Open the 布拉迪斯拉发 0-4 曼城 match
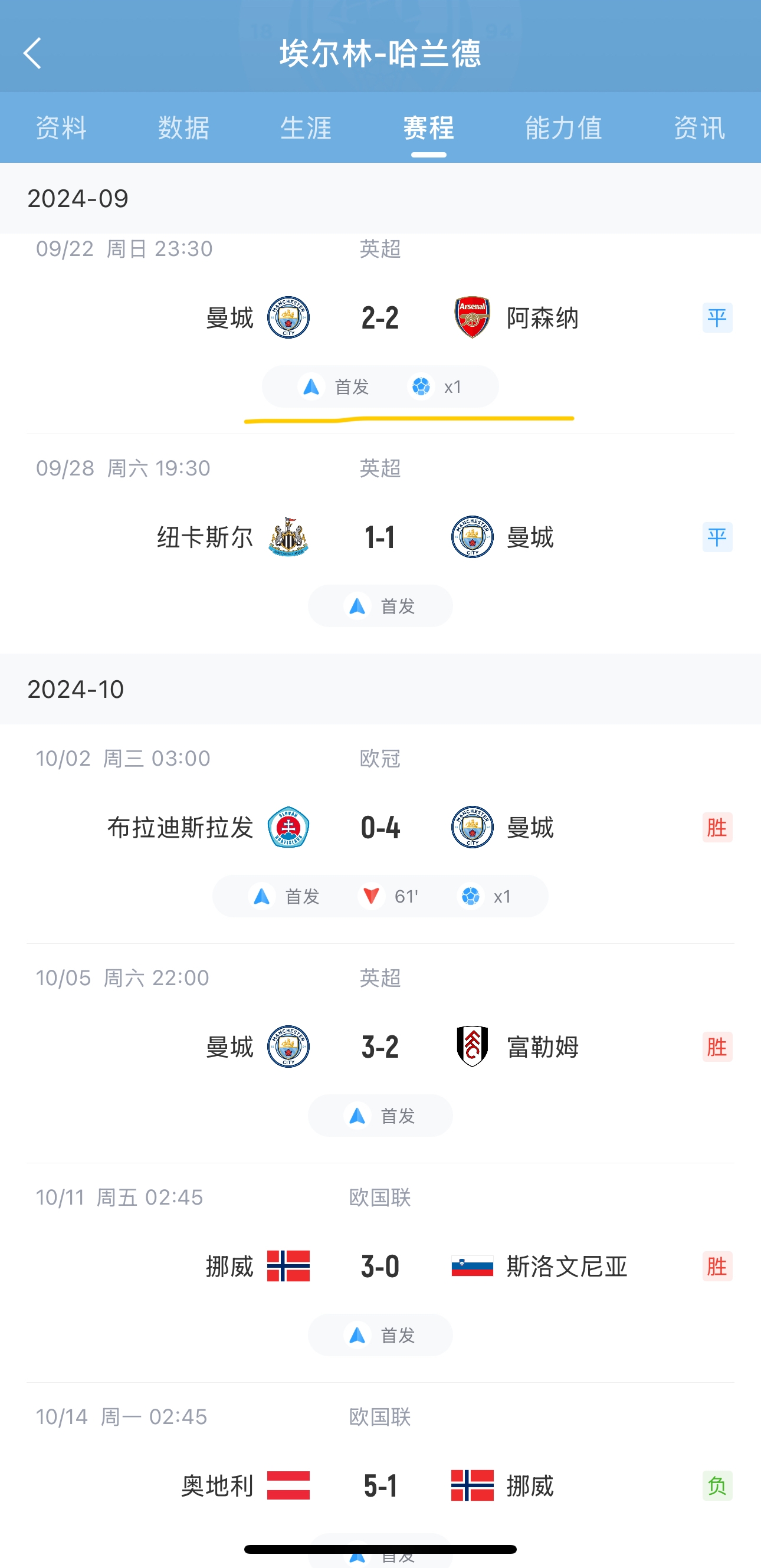 380,834
